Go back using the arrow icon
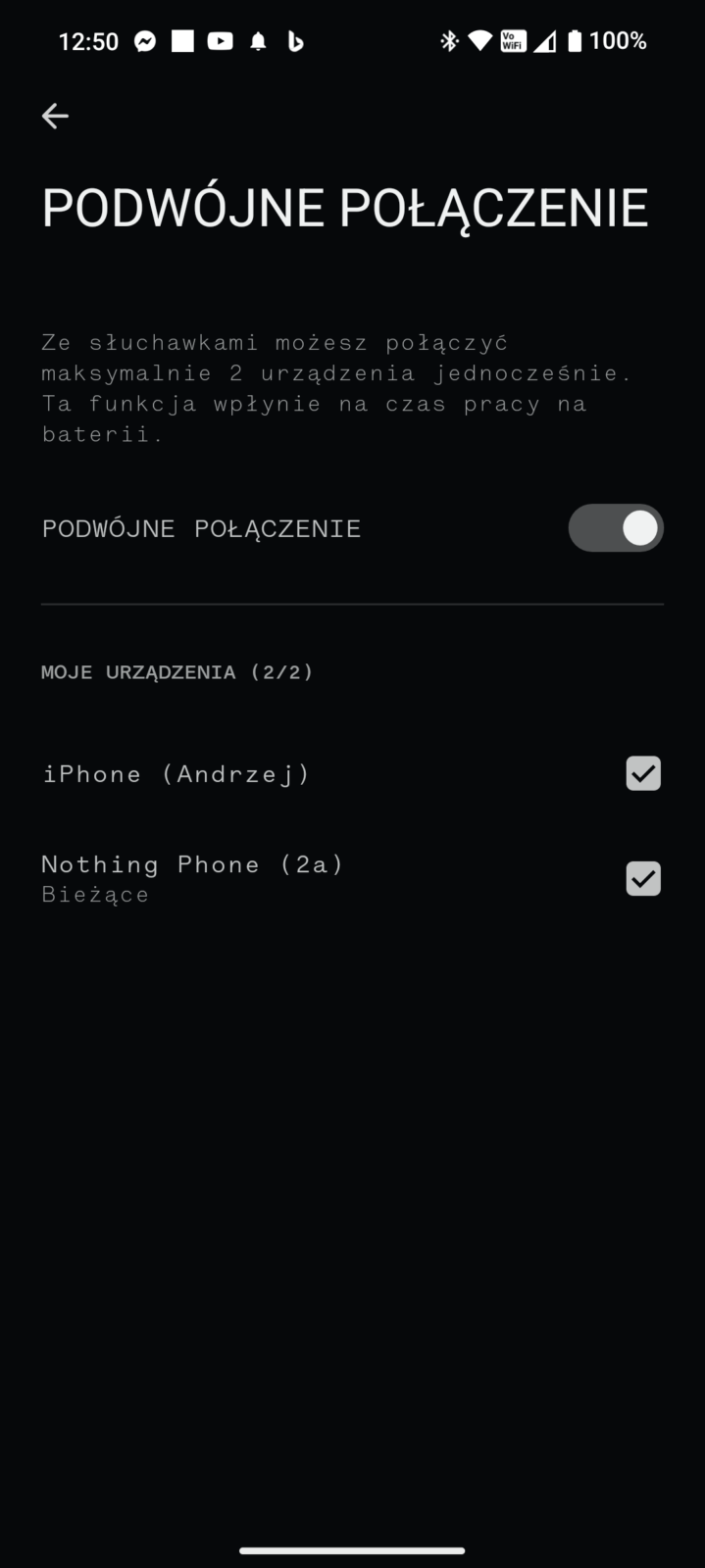Screen dimensions: 705x1568 (55, 116)
